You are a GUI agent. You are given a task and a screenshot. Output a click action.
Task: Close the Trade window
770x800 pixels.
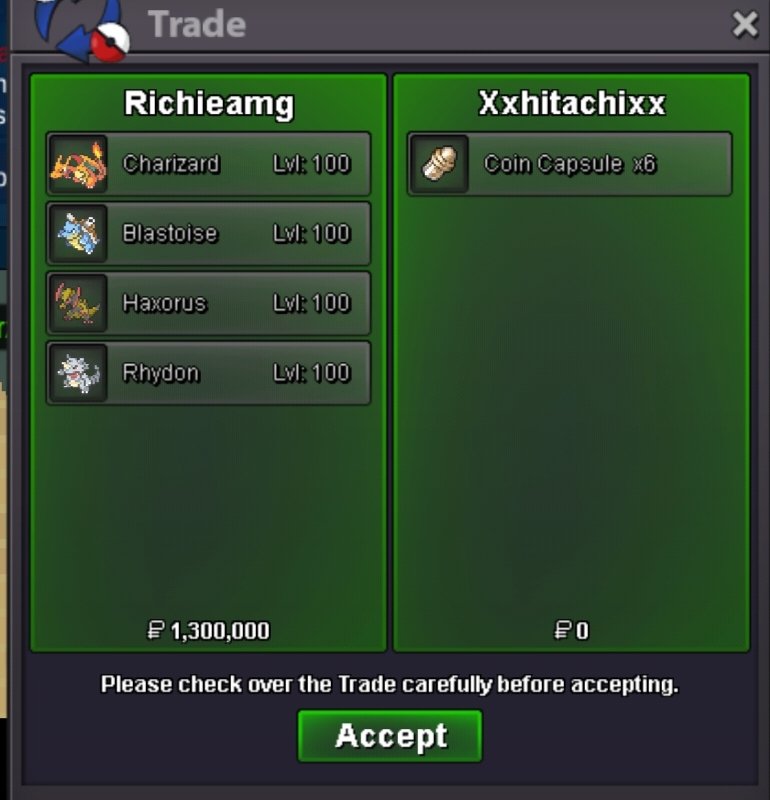tap(745, 24)
